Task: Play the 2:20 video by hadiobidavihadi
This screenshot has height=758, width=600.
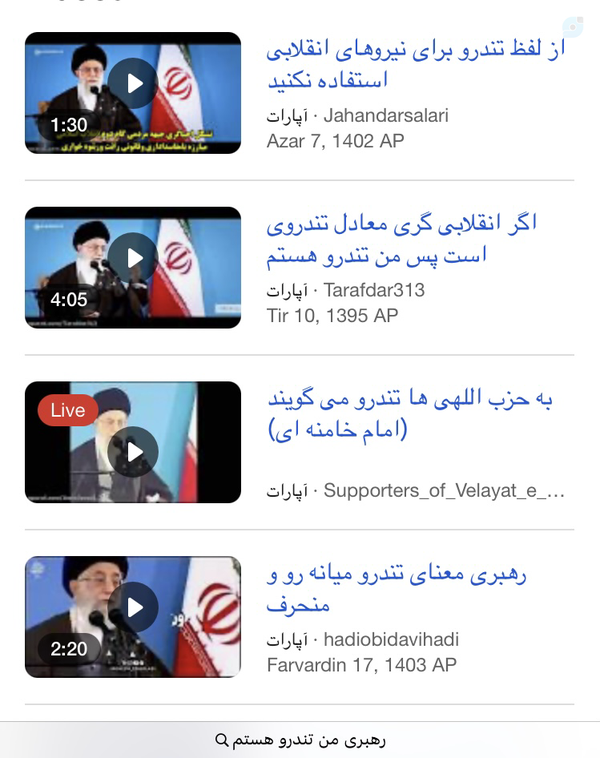Action: click(133, 608)
